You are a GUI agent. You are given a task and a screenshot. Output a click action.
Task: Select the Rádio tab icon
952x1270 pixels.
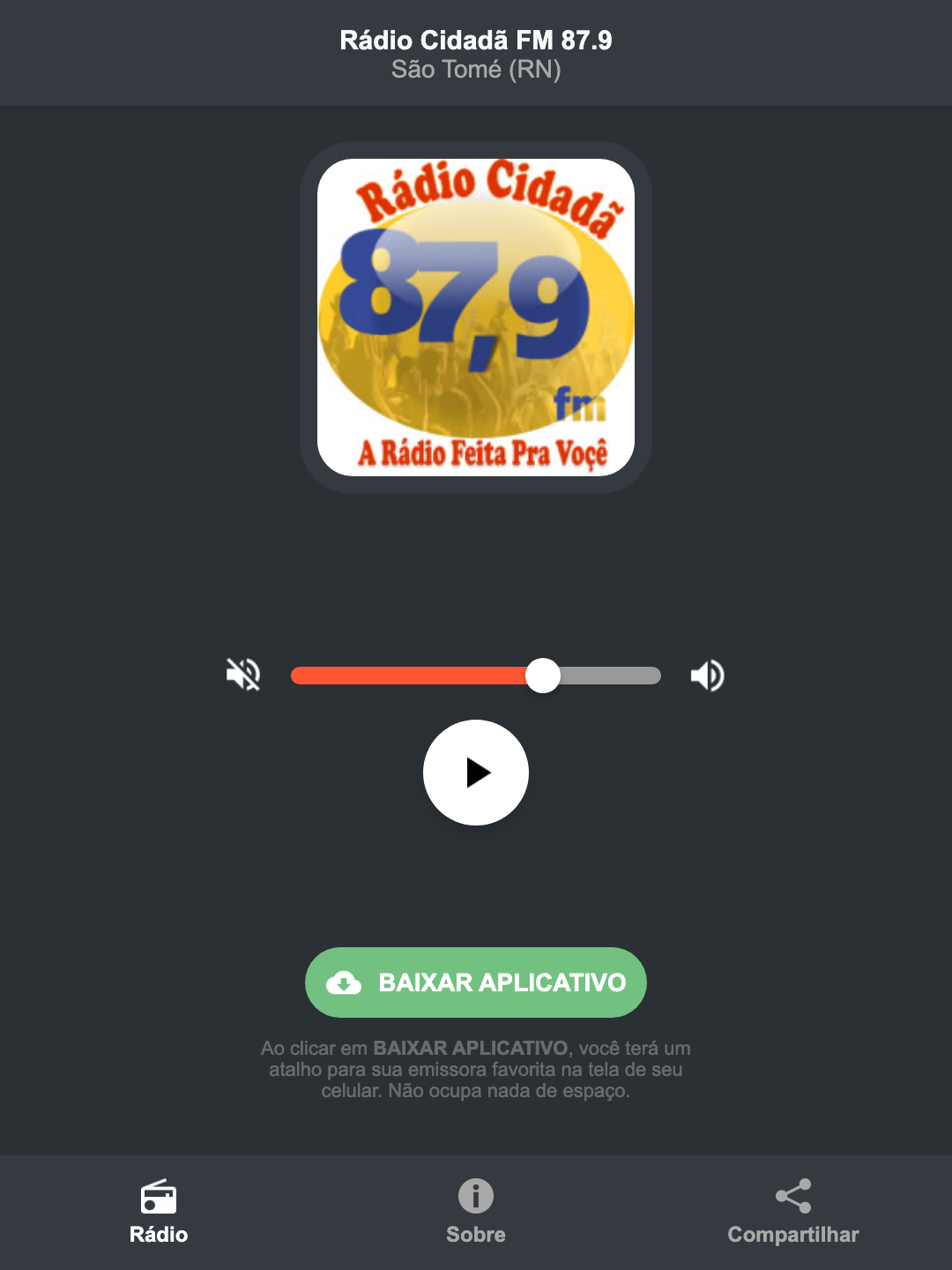[159, 1197]
